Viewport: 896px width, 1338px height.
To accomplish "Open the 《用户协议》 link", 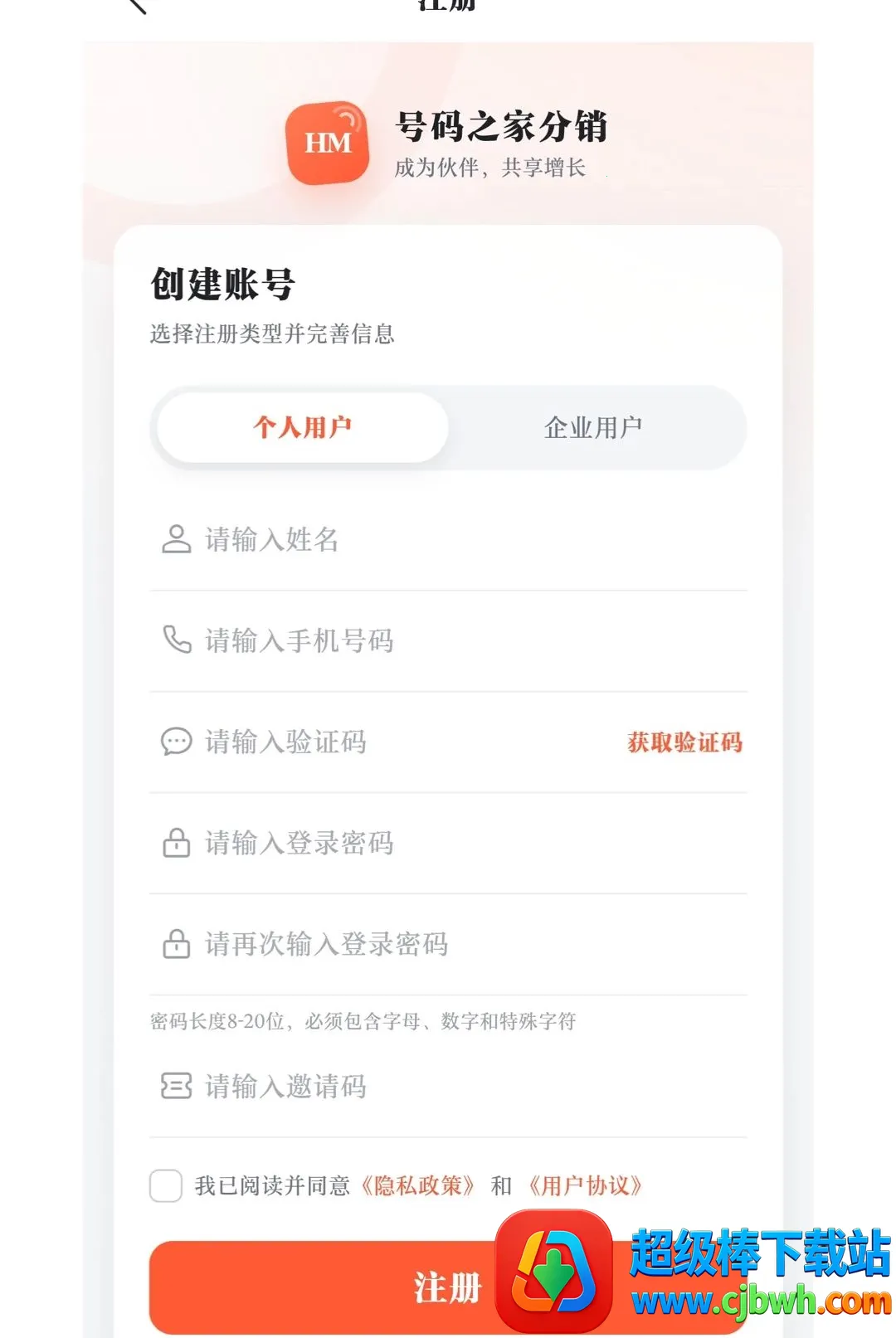I will pyautogui.click(x=586, y=1185).
